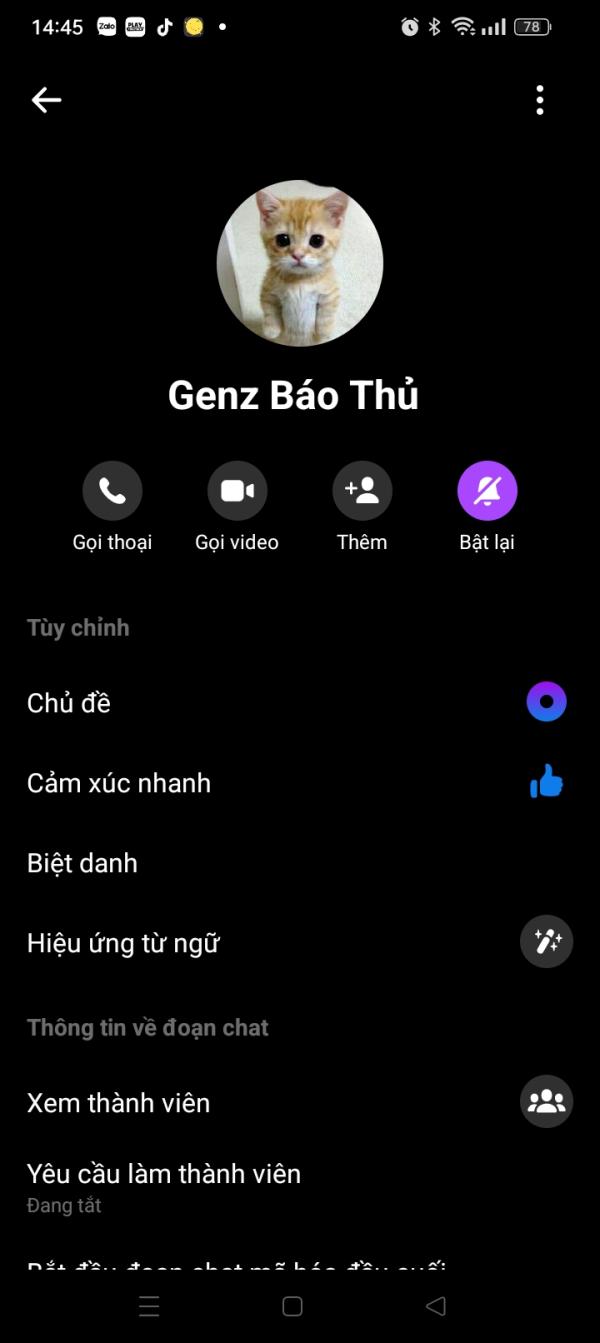
Task: Open Hiệu ứng từ ngữ word effects
Action: coord(300,943)
